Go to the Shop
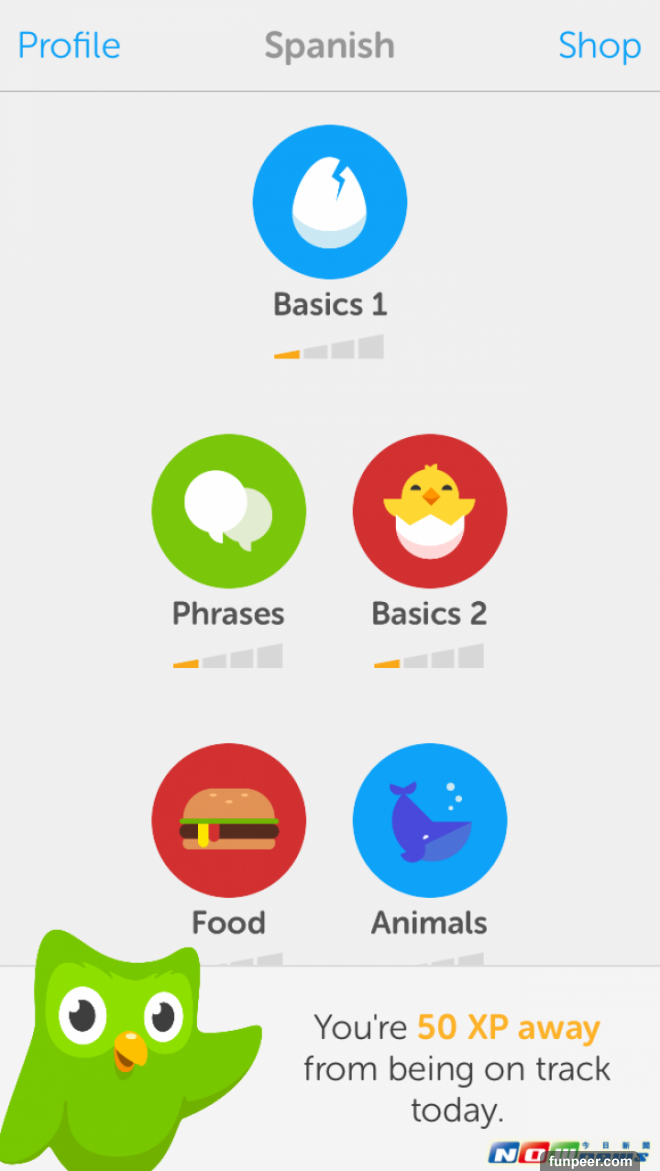Screen dimensions: 660x1171 pyautogui.click(x=599, y=46)
